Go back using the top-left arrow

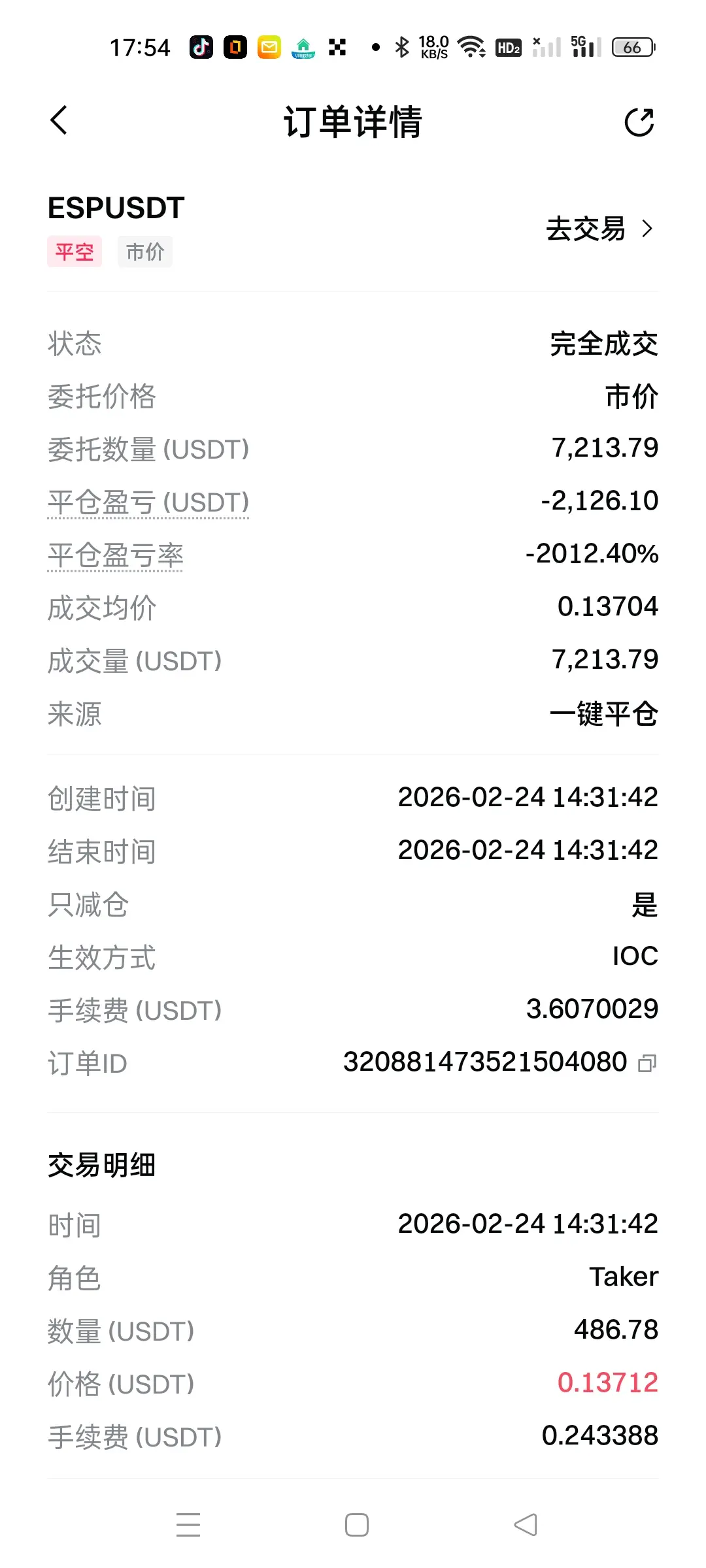pos(59,121)
